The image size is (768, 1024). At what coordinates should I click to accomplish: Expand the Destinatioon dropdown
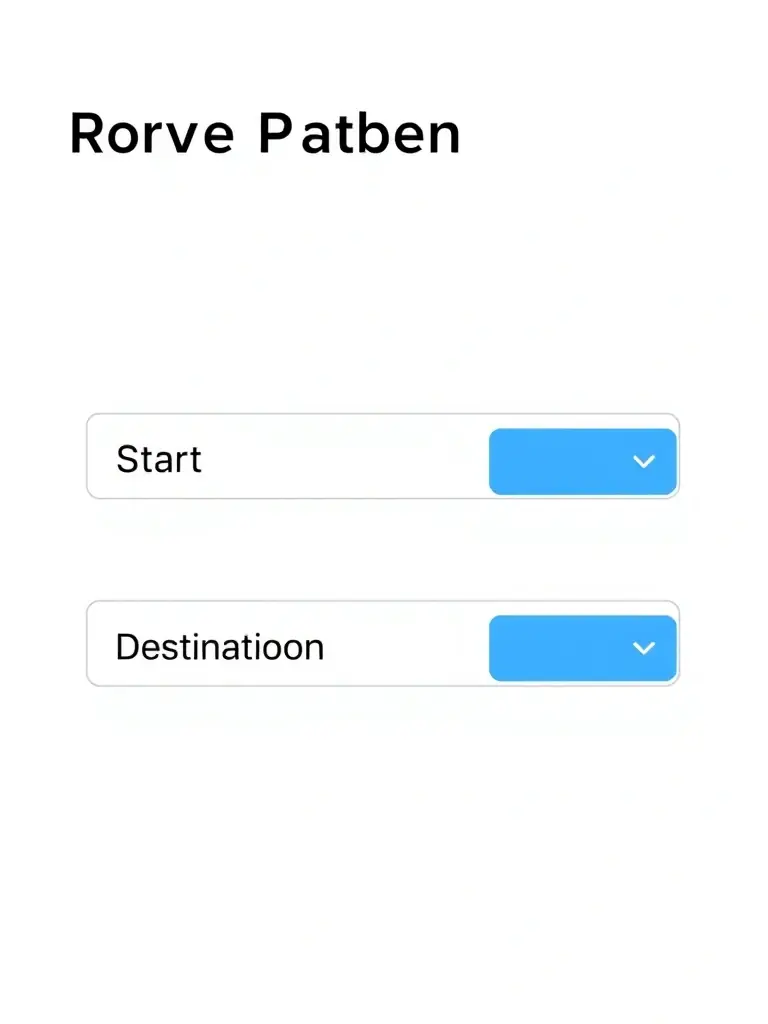(582, 648)
